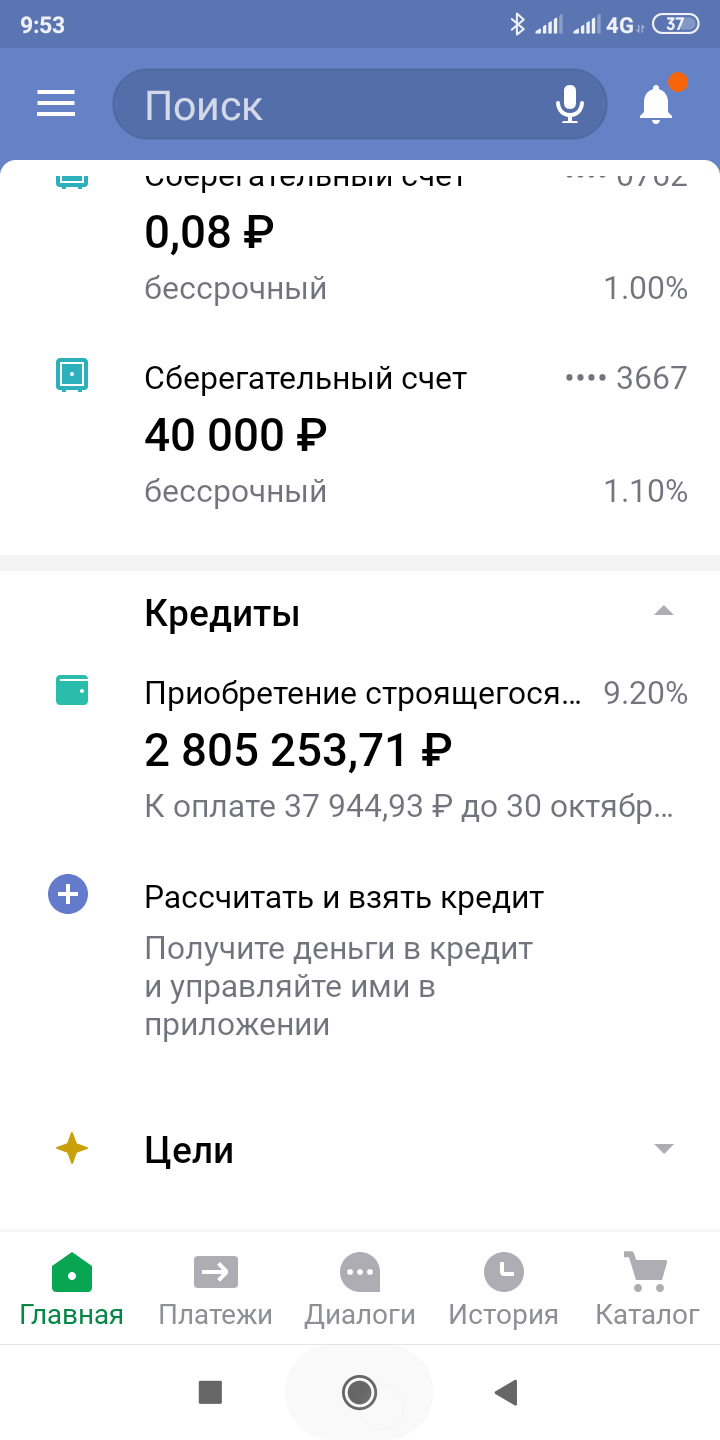Open the Каталог tab
Image resolution: width=720 pixels, height=1440 pixels.
tap(647, 1290)
